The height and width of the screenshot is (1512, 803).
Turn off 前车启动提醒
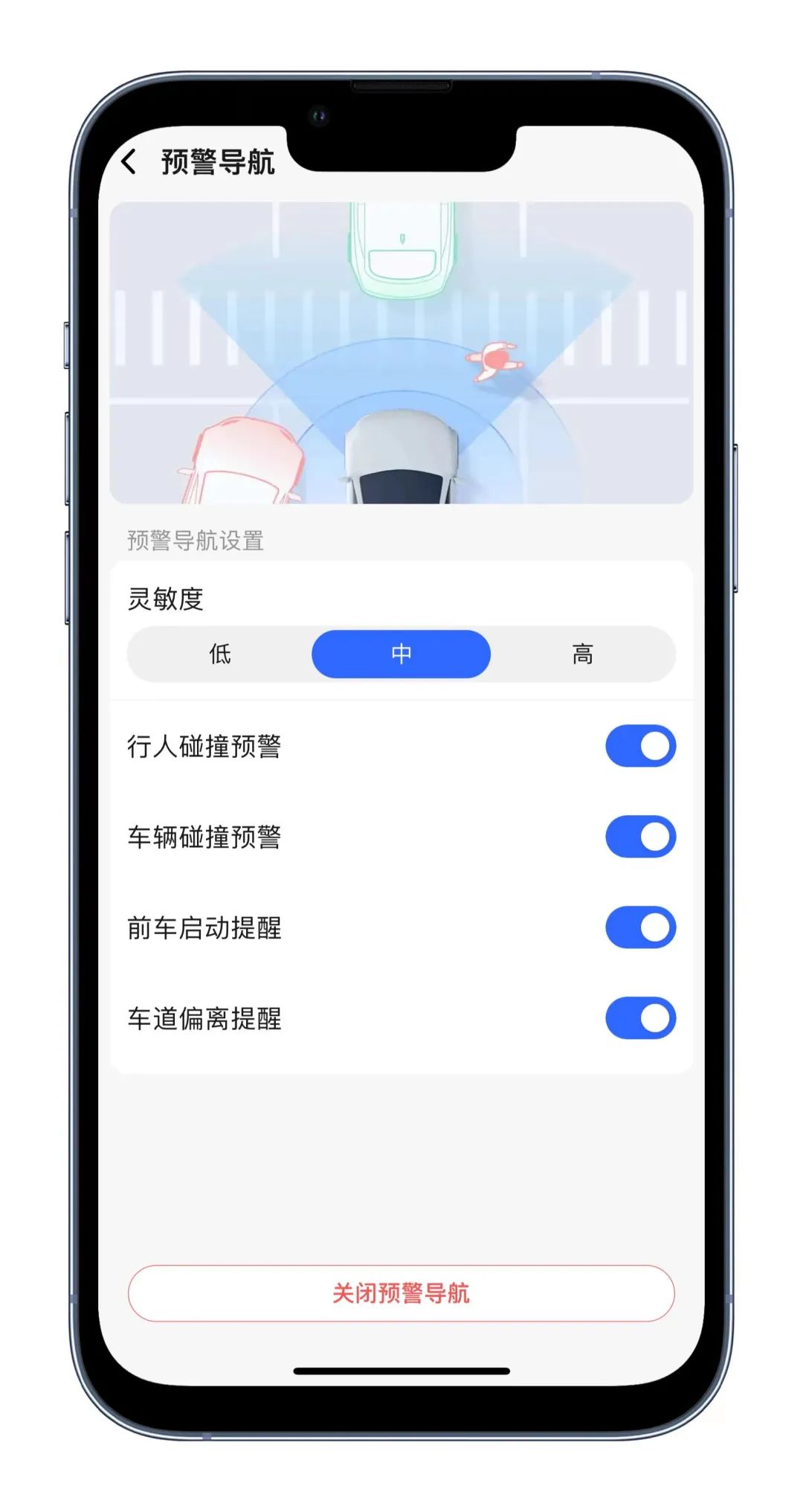[640, 927]
